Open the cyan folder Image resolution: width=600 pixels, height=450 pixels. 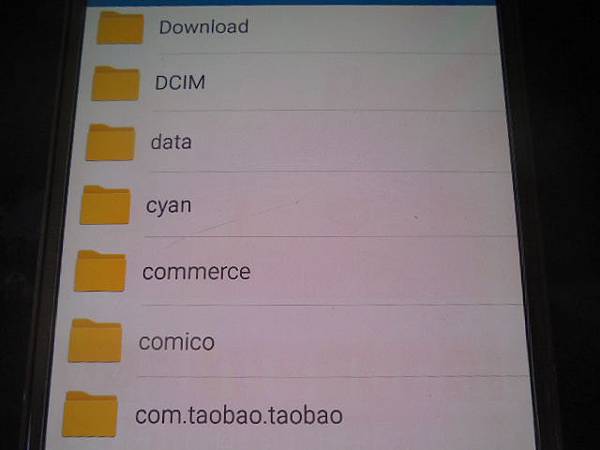click(x=168, y=205)
